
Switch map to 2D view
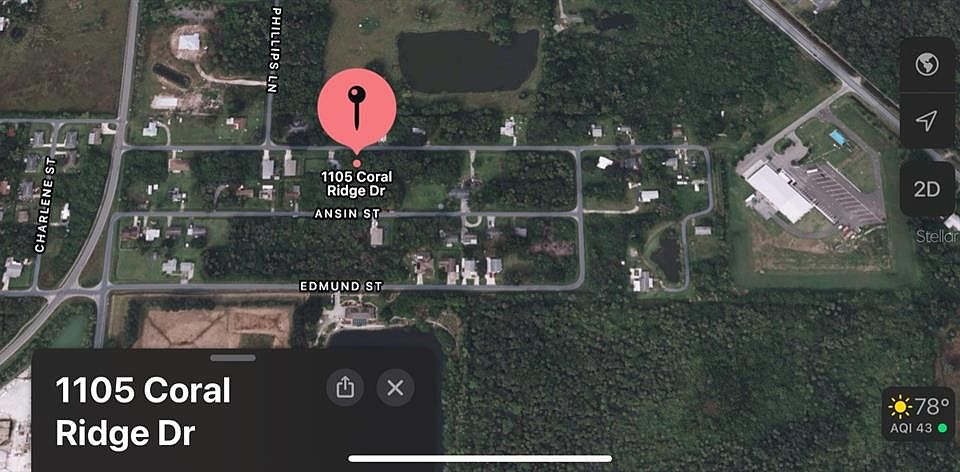(x=926, y=189)
